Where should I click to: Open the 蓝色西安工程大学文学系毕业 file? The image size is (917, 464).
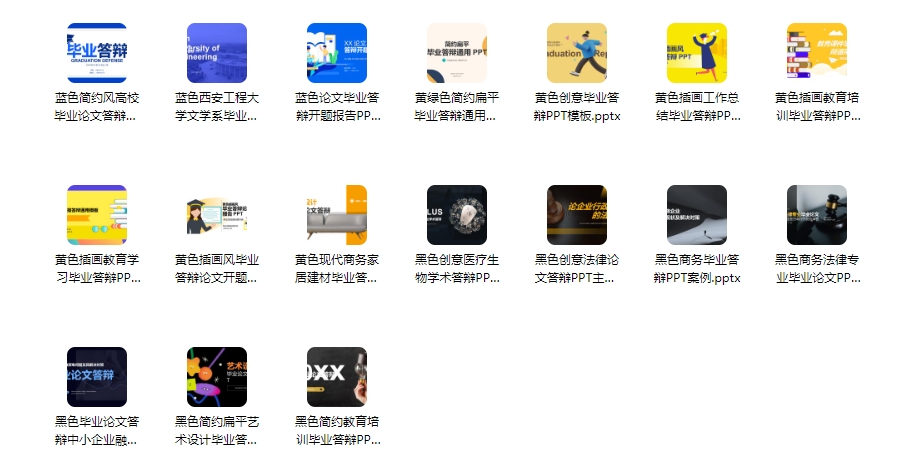(x=217, y=53)
